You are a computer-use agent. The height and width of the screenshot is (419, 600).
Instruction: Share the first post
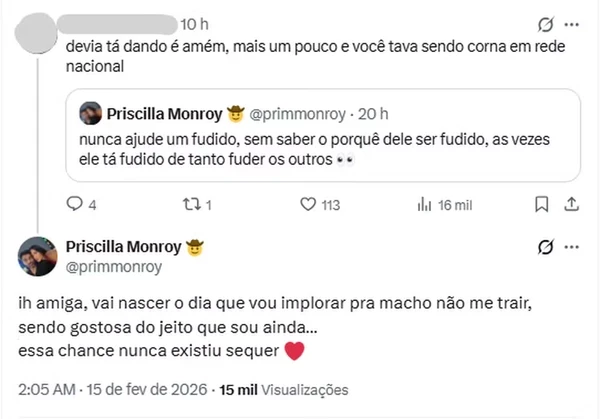pos(571,205)
